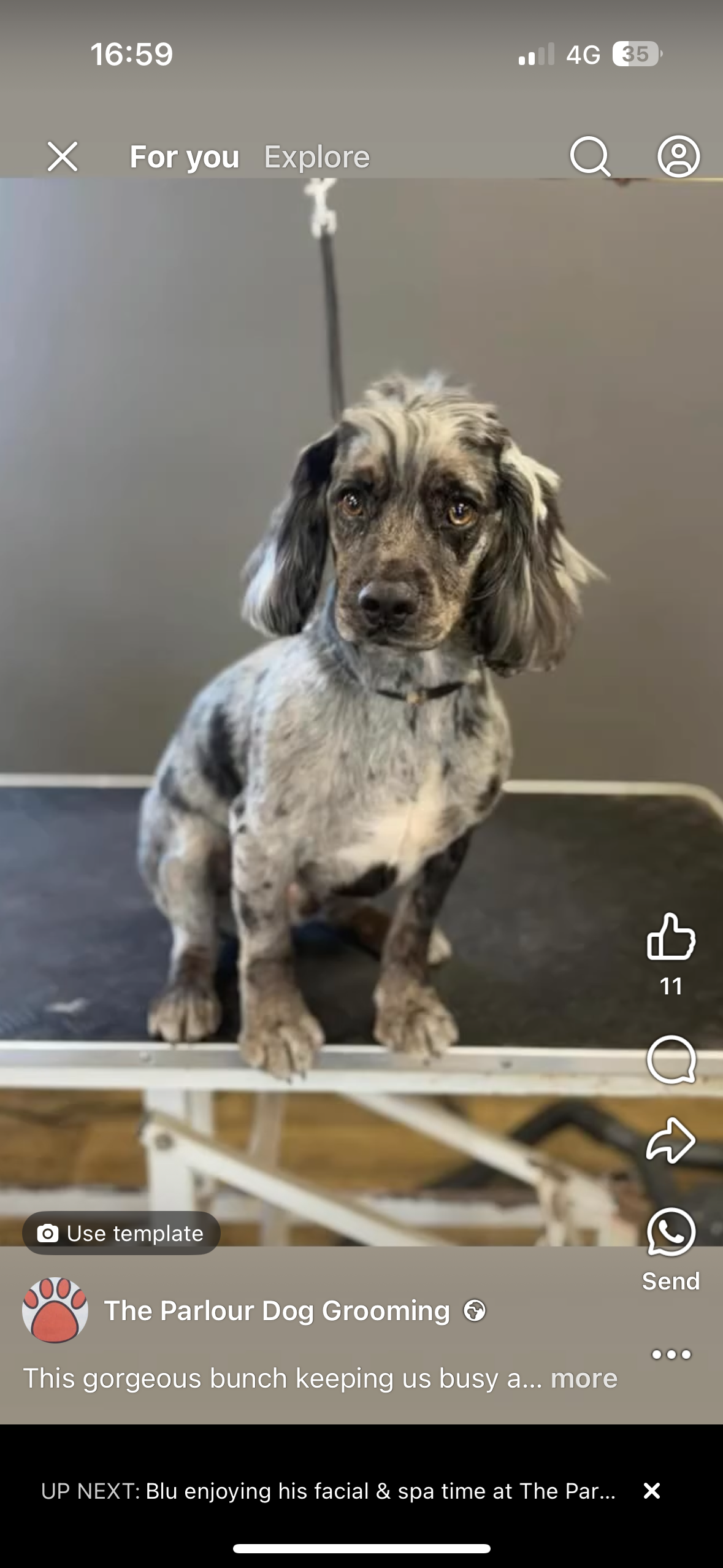723x1568 pixels.
Task: Open The Parlour Dog Grooming page
Action: coord(277,1310)
